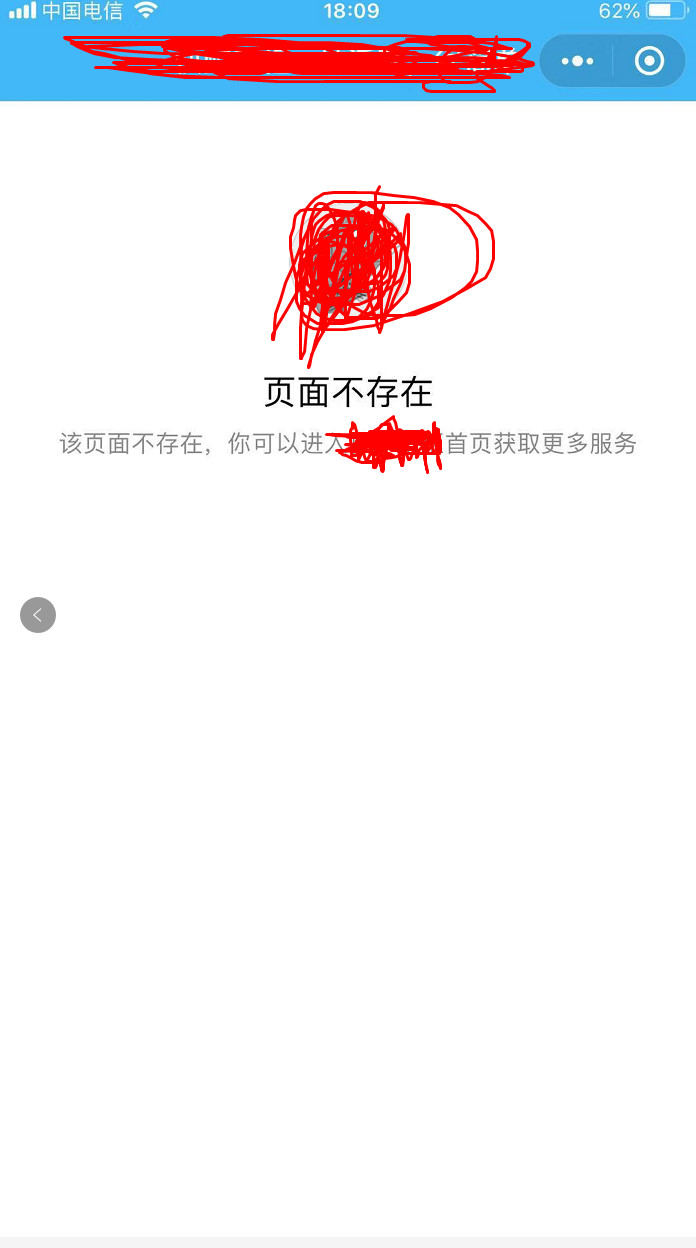Go back using the gray arrow button
This screenshot has height=1248, width=696.
(x=38, y=615)
